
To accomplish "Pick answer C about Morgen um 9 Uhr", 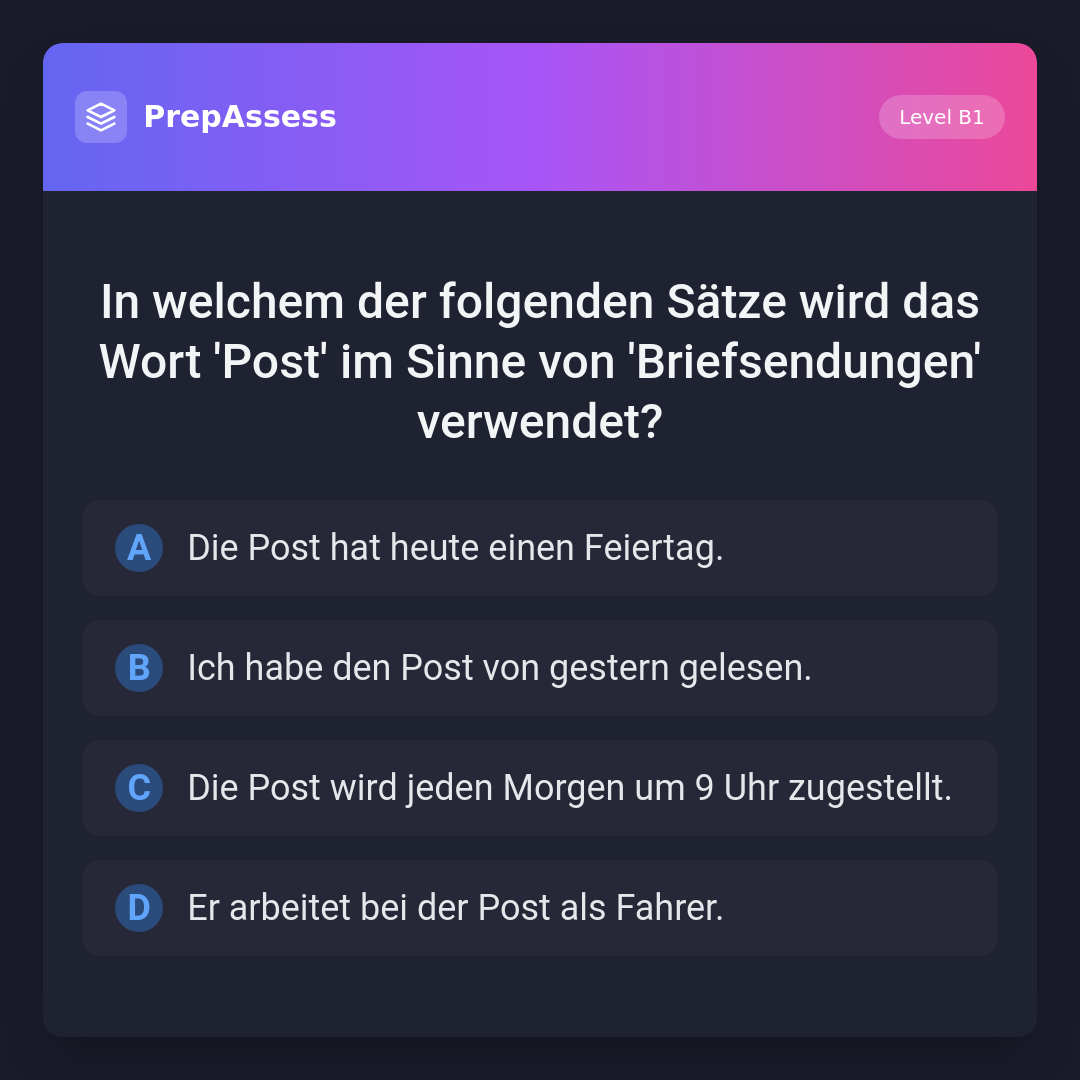I will coord(540,788).
